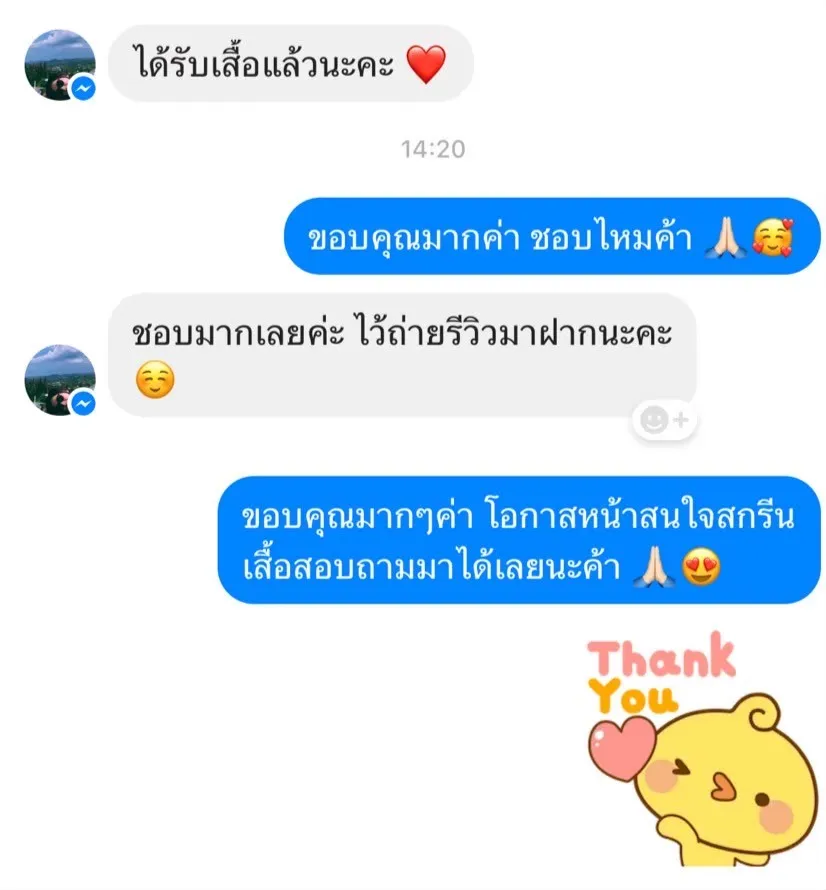Open the emoji reaction picker on the message
The height and width of the screenshot is (890, 826).
click(666, 418)
